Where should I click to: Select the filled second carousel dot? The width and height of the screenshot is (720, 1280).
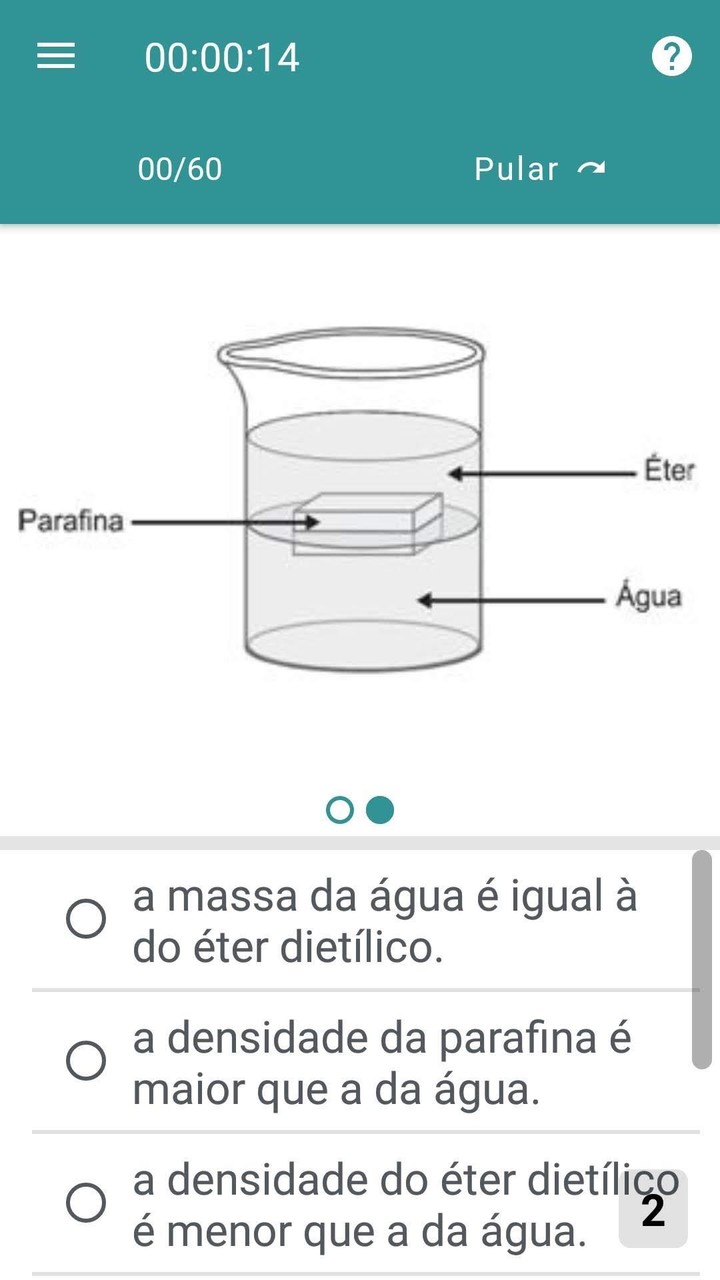tap(380, 810)
